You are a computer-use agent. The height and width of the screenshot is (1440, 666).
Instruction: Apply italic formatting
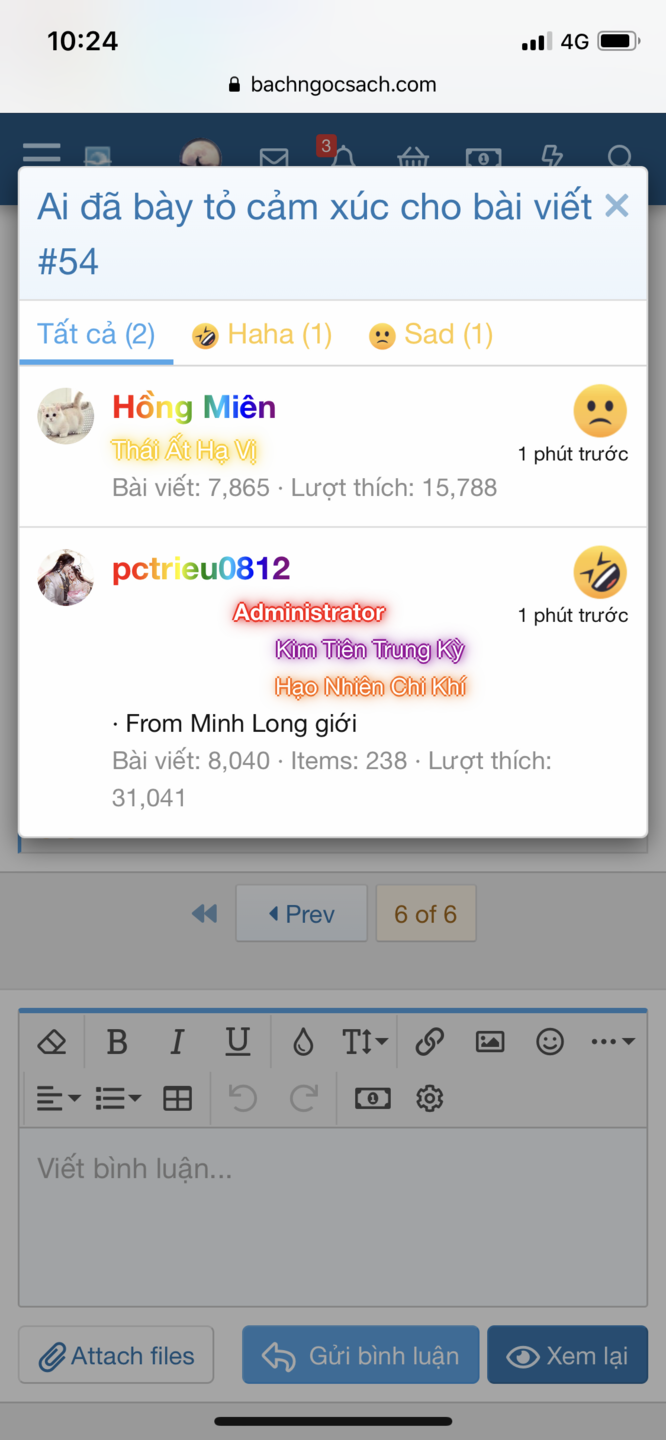[177, 1042]
